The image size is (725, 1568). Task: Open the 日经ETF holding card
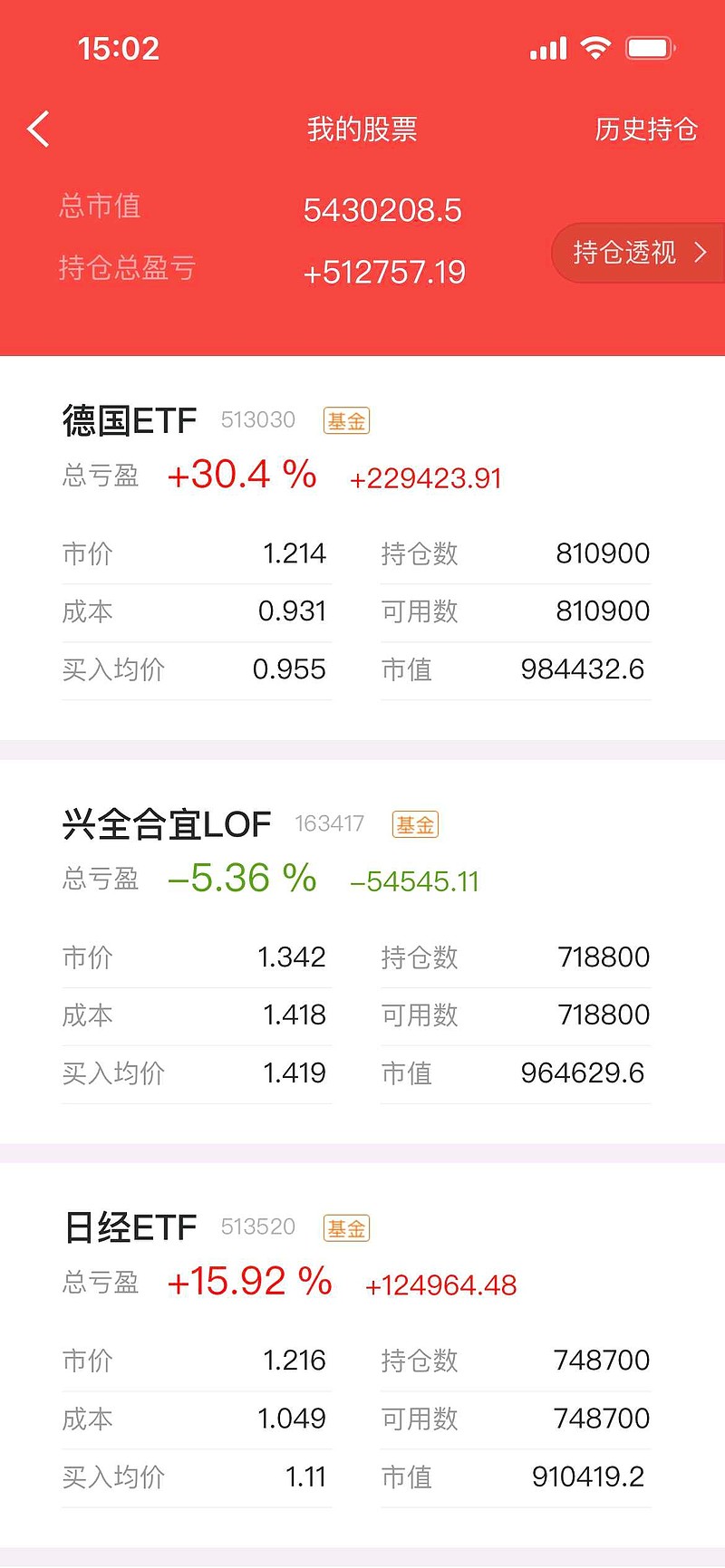point(362,1355)
